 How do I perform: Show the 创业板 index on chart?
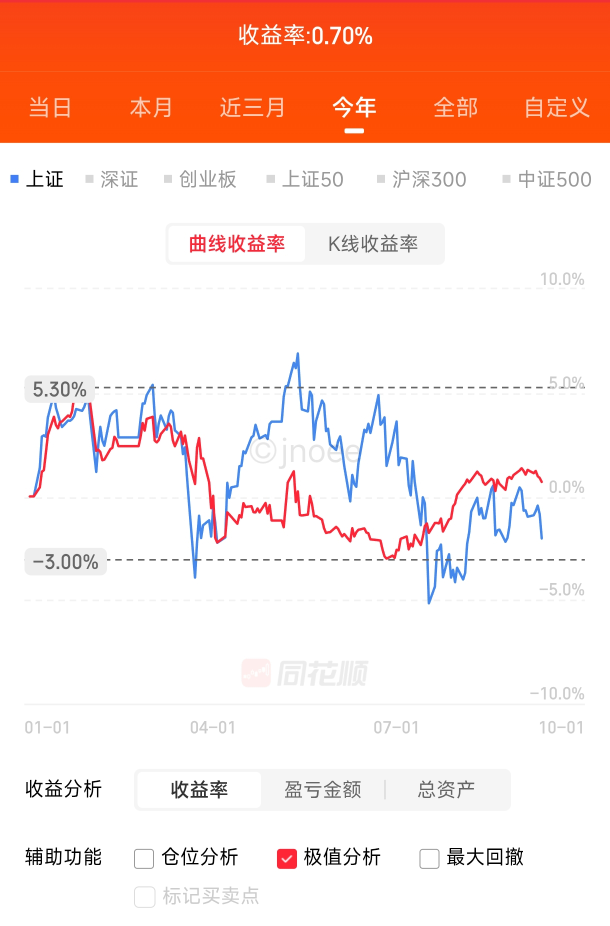tap(201, 179)
